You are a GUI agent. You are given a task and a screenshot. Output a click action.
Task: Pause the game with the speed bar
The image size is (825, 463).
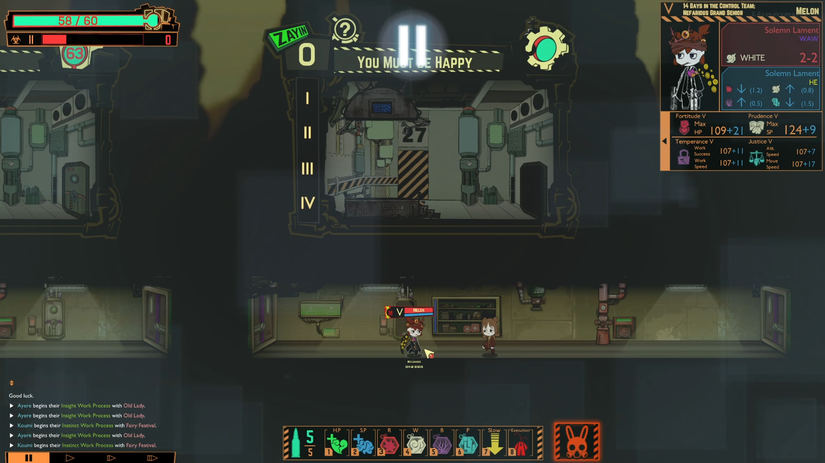[28, 458]
